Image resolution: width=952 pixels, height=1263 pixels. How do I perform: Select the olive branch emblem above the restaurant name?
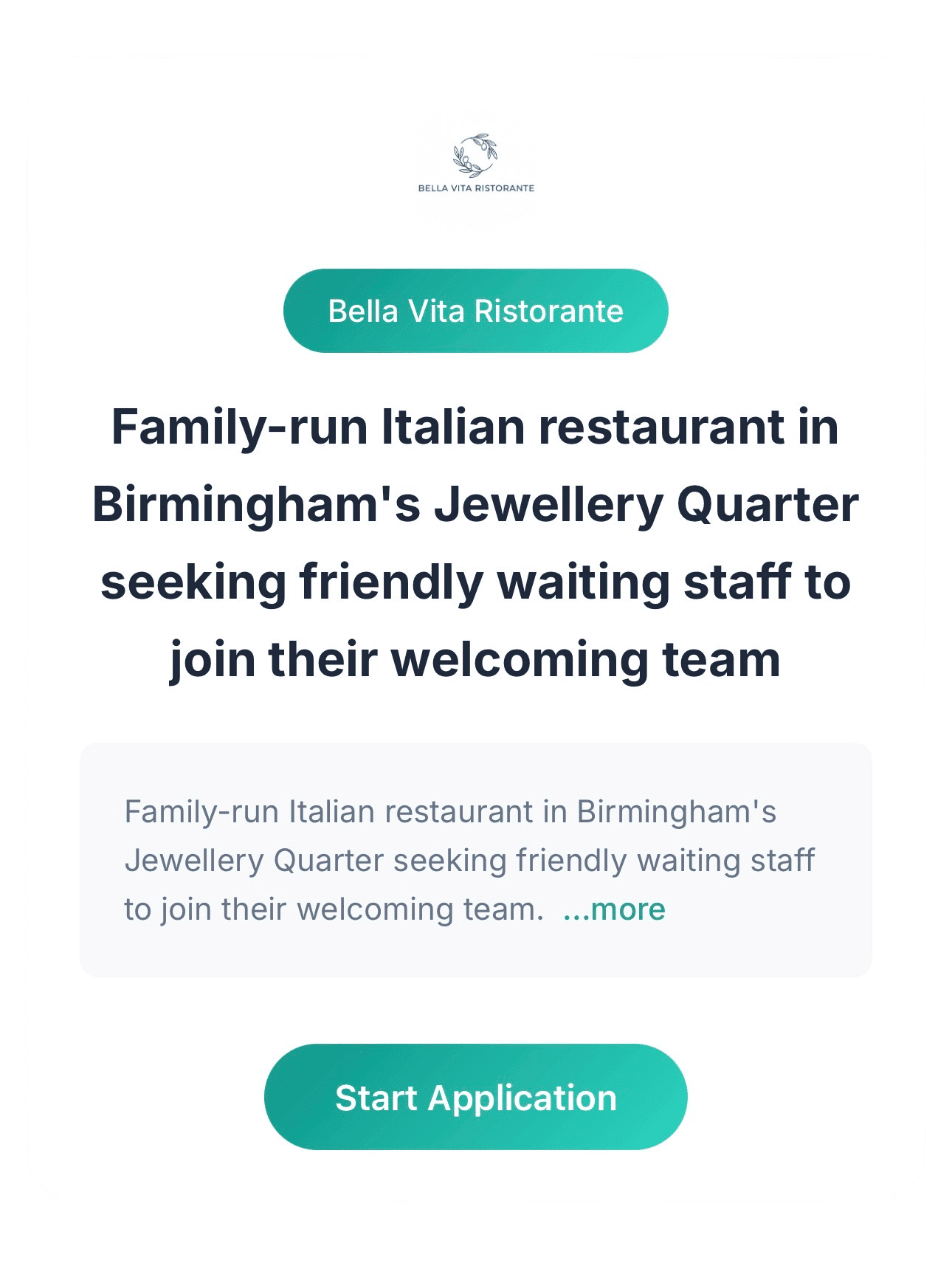[477, 159]
